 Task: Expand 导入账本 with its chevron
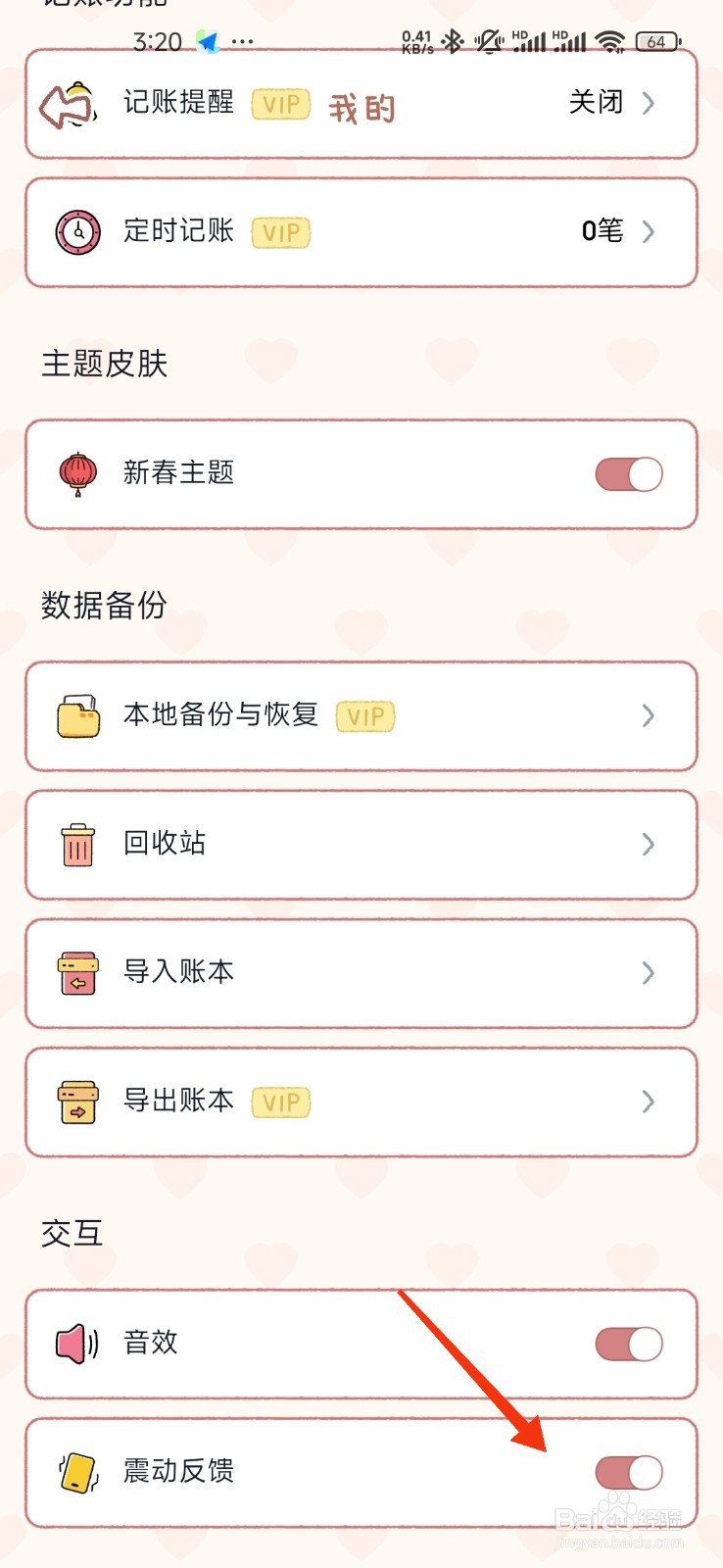[x=648, y=972]
